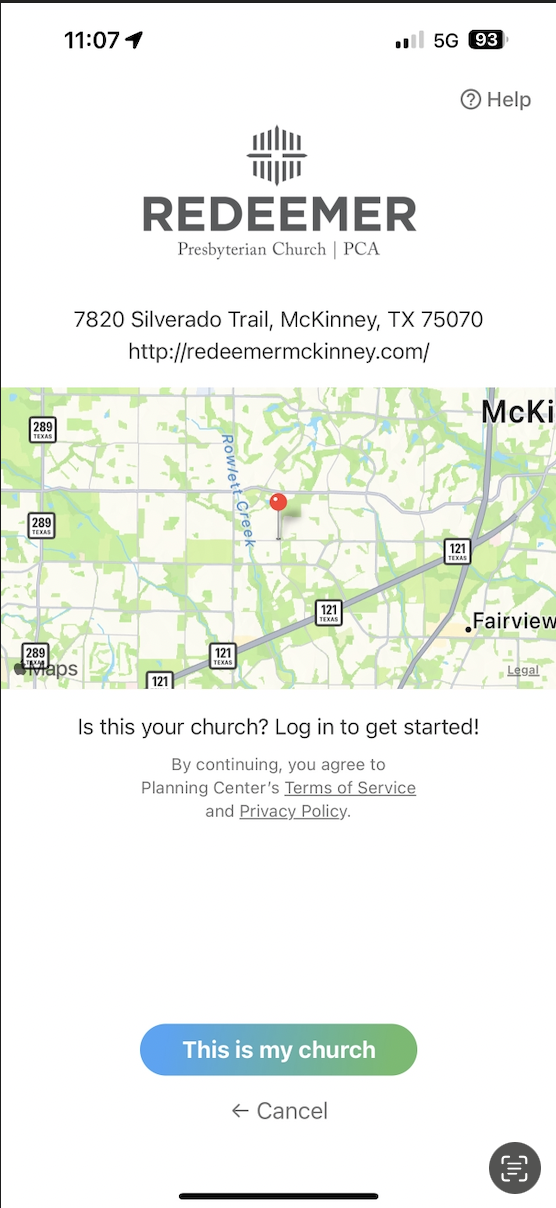556x1208 pixels.
Task: Open the church location map
Action: (278, 538)
